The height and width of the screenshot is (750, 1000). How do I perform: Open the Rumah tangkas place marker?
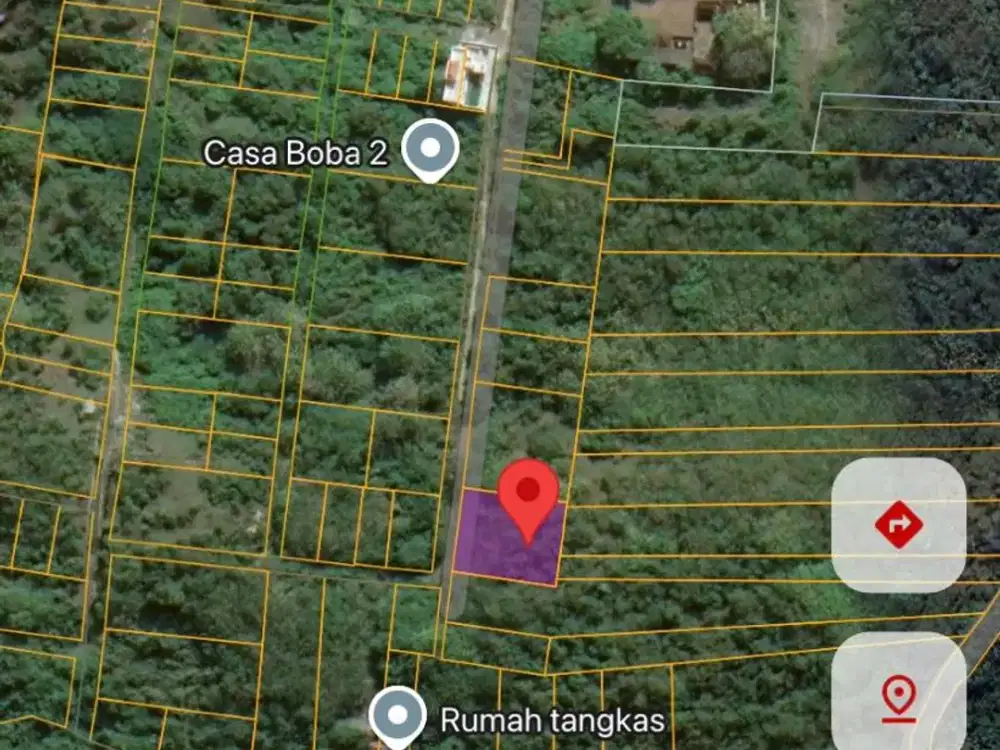(398, 714)
